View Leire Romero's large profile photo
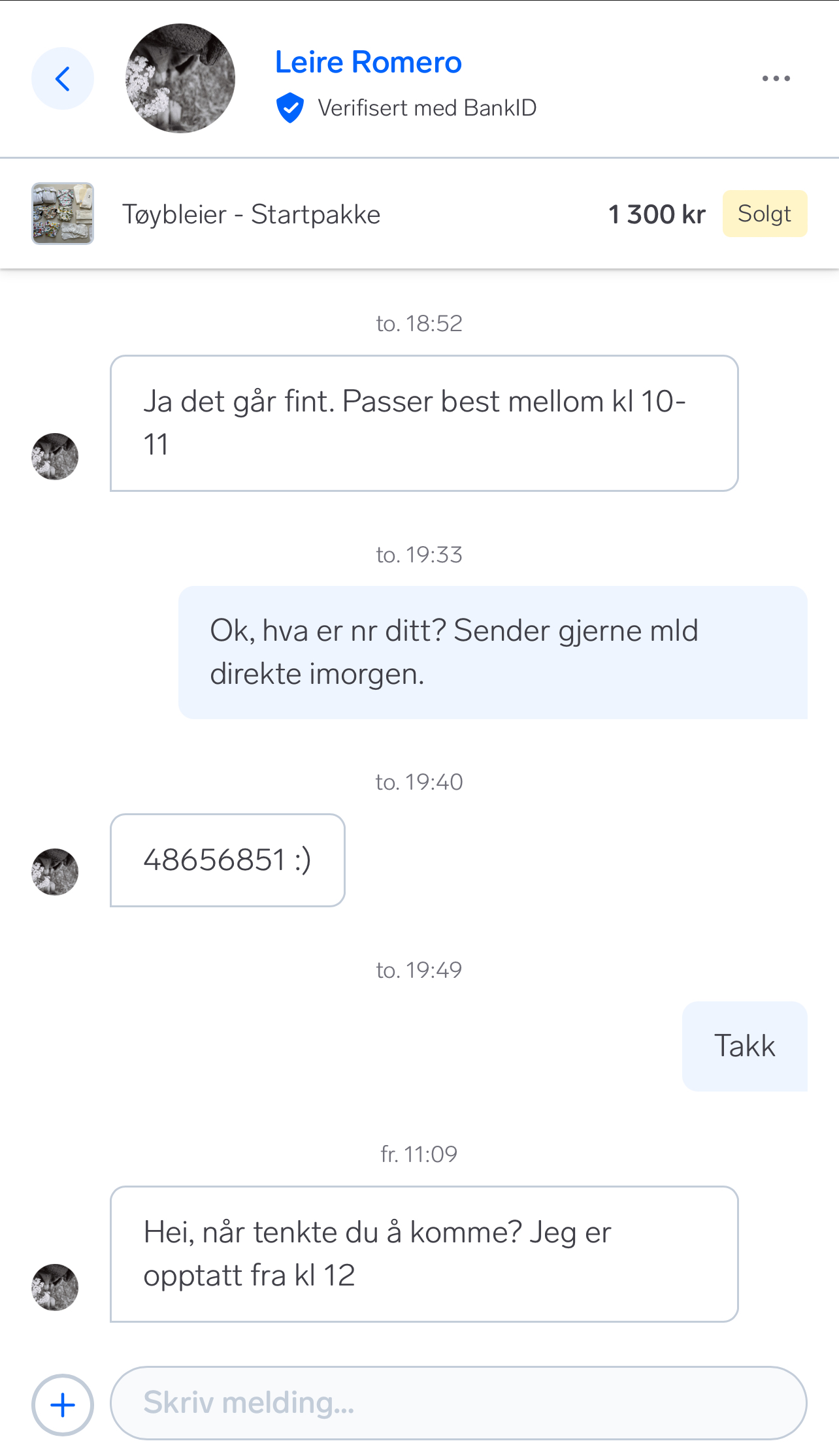 coord(180,78)
